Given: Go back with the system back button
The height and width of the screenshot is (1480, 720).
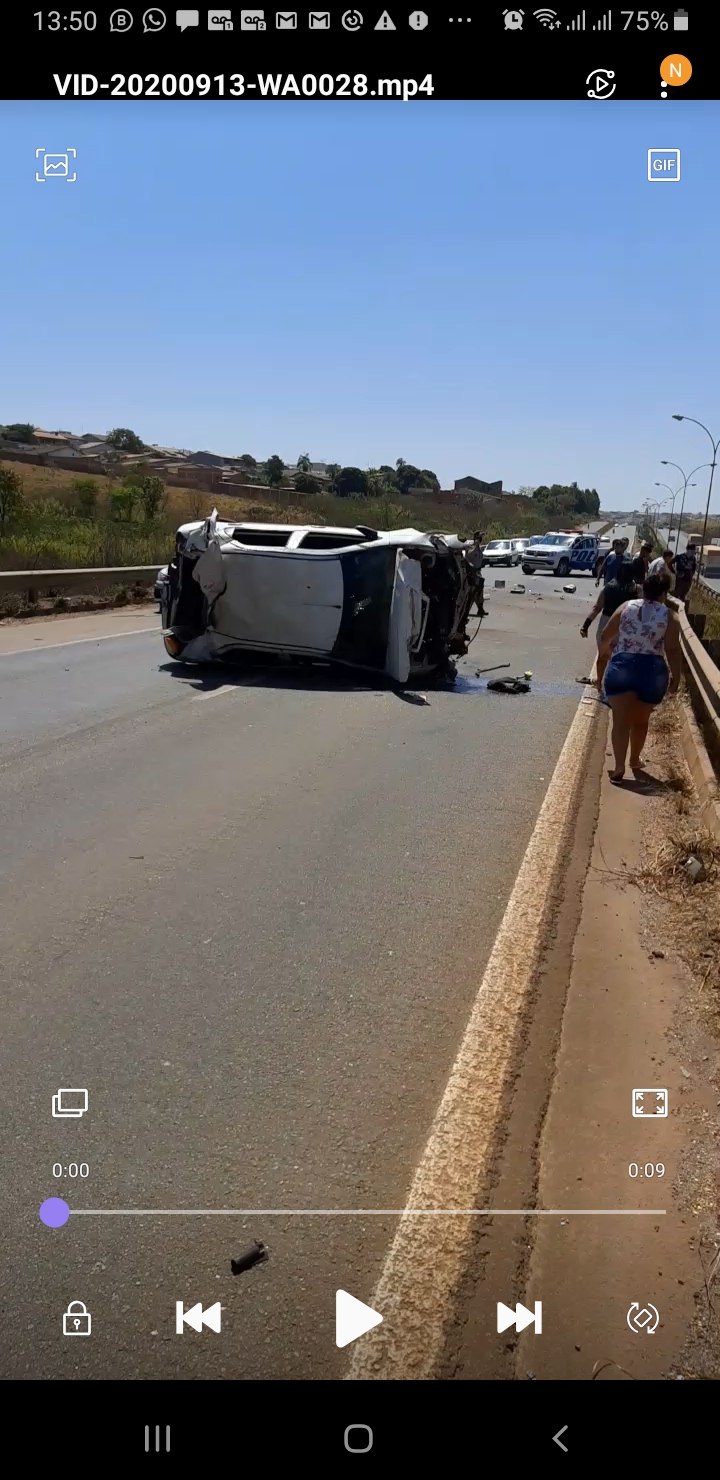Looking at the screenshot, I should 560,1439.
